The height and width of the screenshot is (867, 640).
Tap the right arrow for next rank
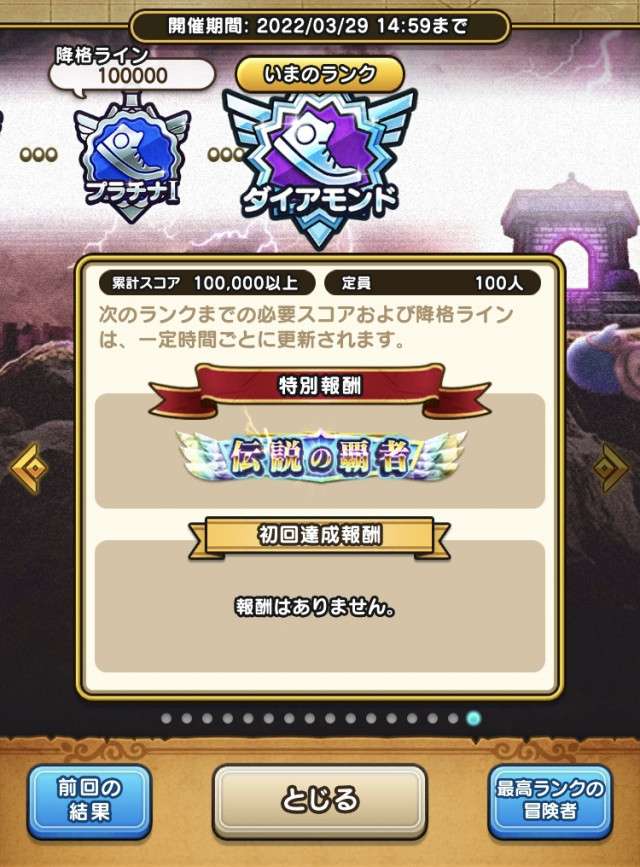(x=611, y=468)
